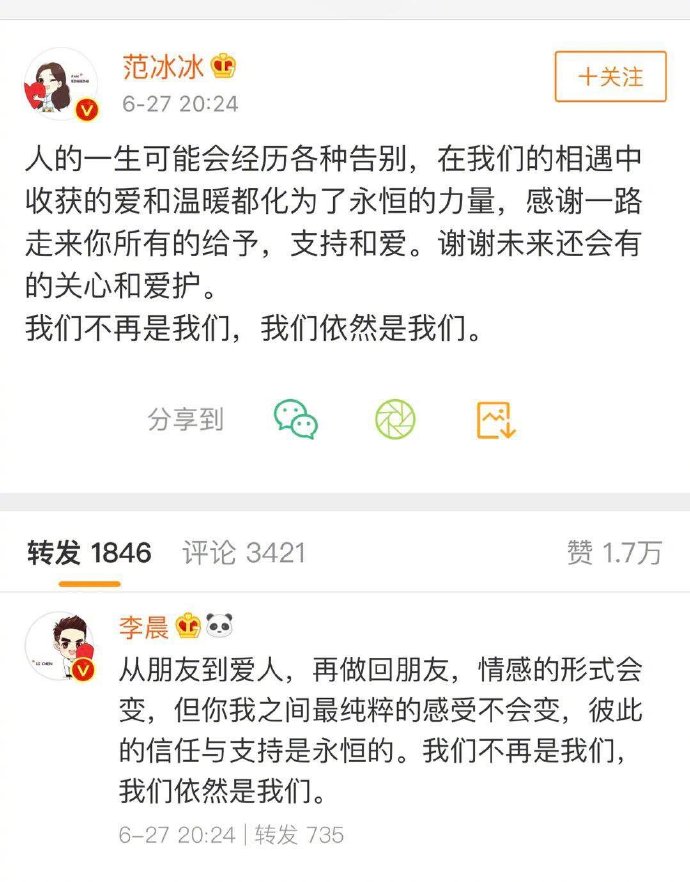The image size is (690, 882).
Task: Open 范冰冰's username link
Action: pyautogui.click(x=163, y=67)
